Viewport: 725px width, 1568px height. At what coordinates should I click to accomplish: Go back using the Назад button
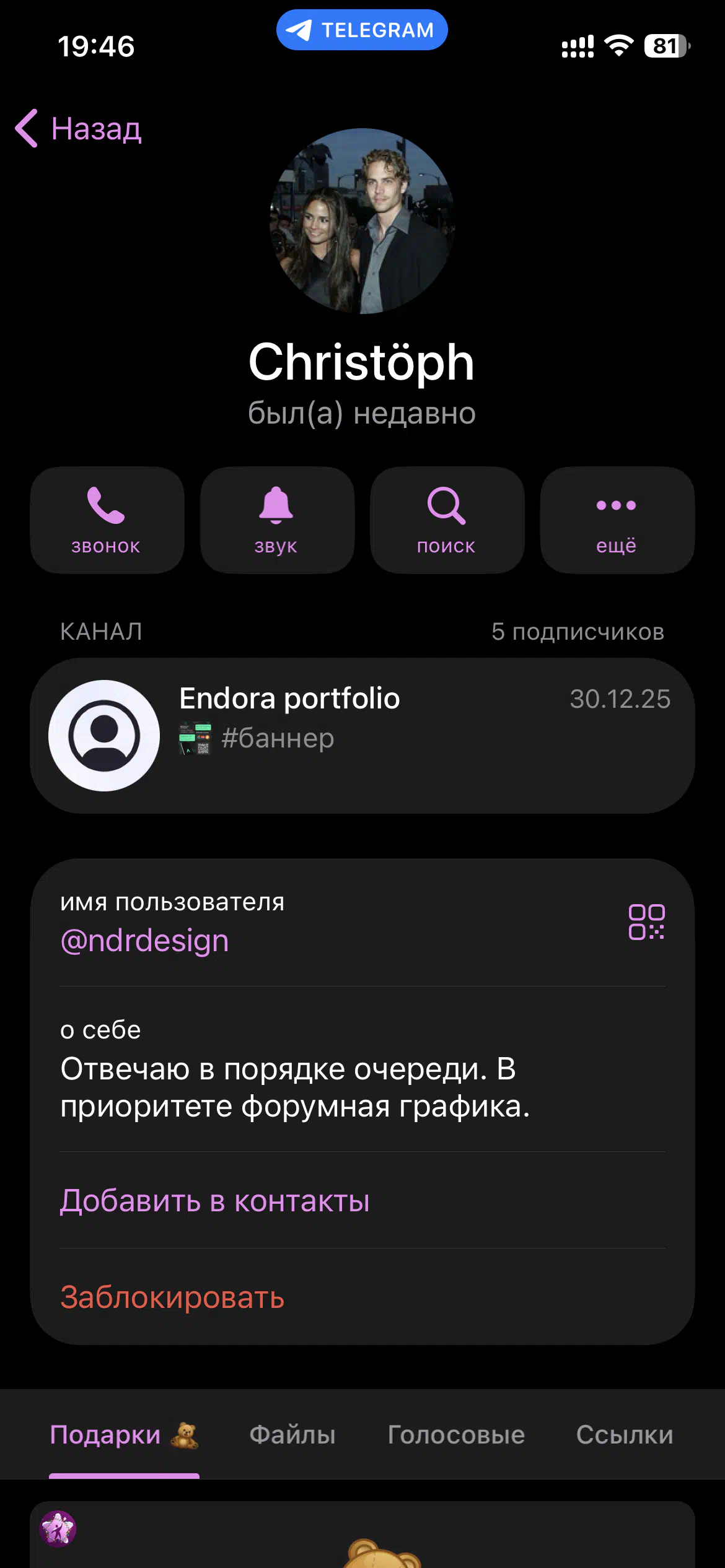(79, 129)
